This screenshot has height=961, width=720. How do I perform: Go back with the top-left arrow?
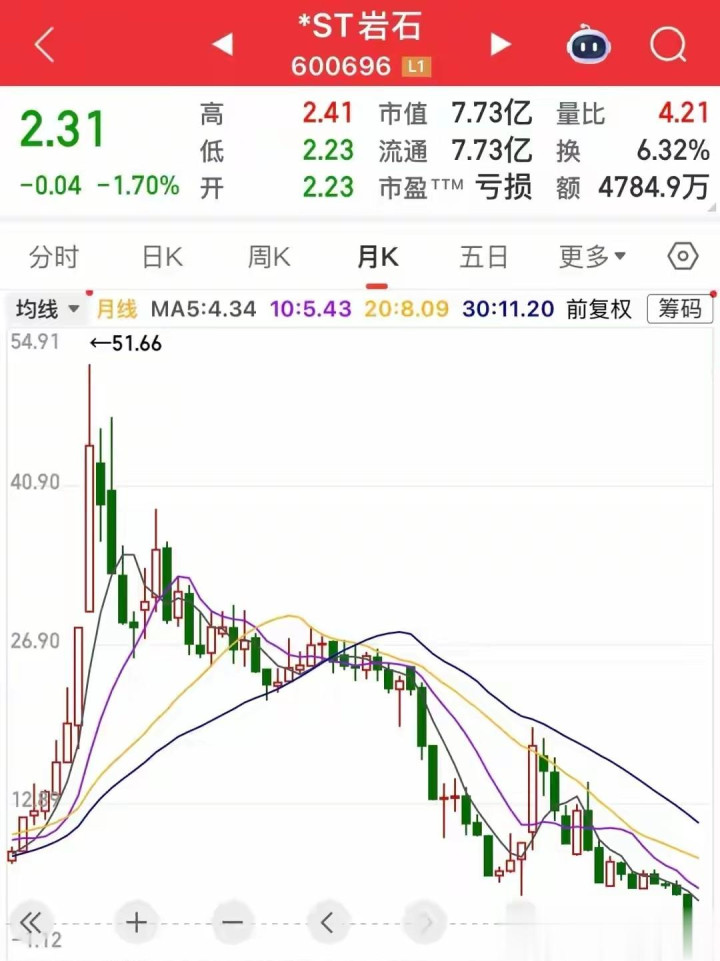45,44
